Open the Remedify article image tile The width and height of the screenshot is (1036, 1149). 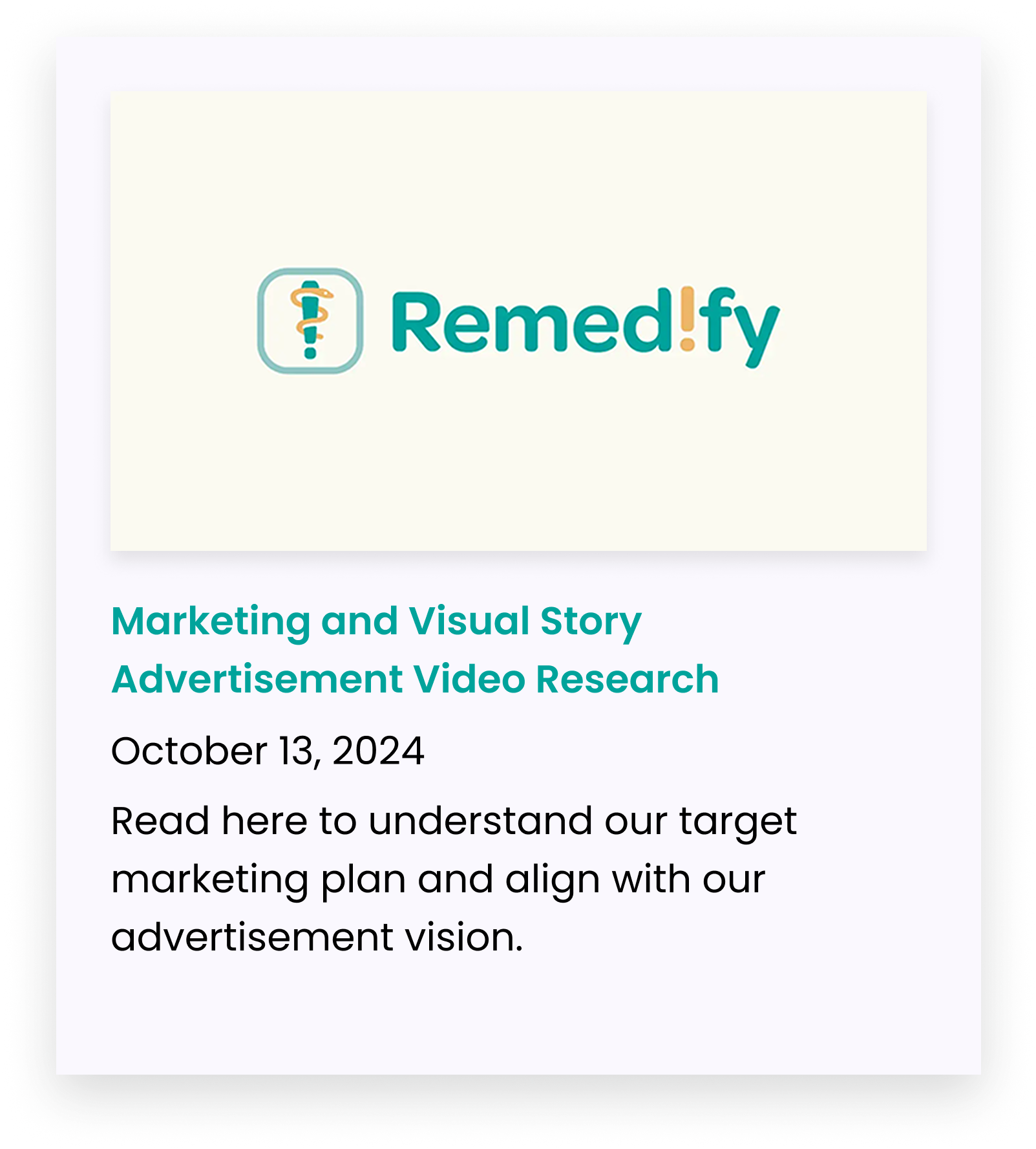click(518, 321)
